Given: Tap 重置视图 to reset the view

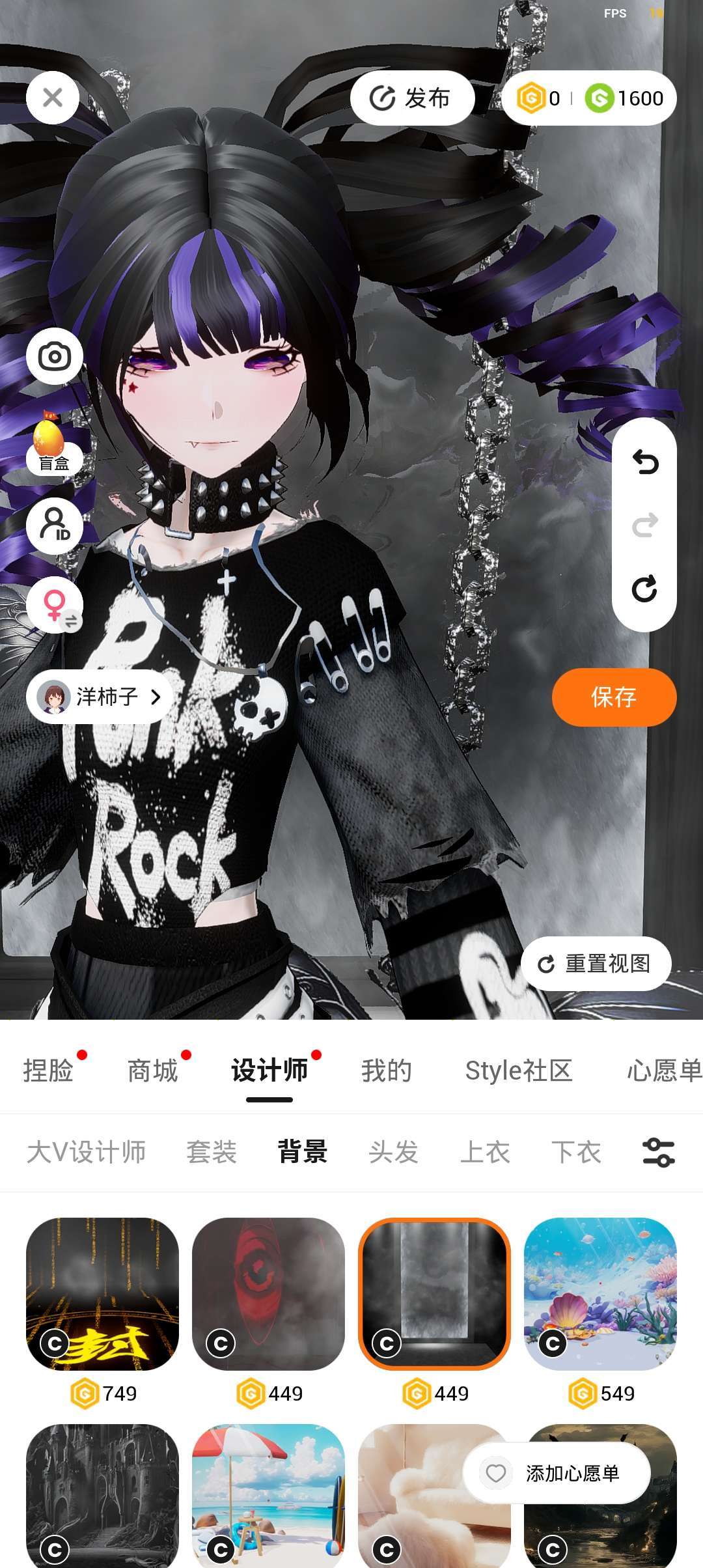Looking at the screenshot, I should pyautogui.click(x=596, y=964).
